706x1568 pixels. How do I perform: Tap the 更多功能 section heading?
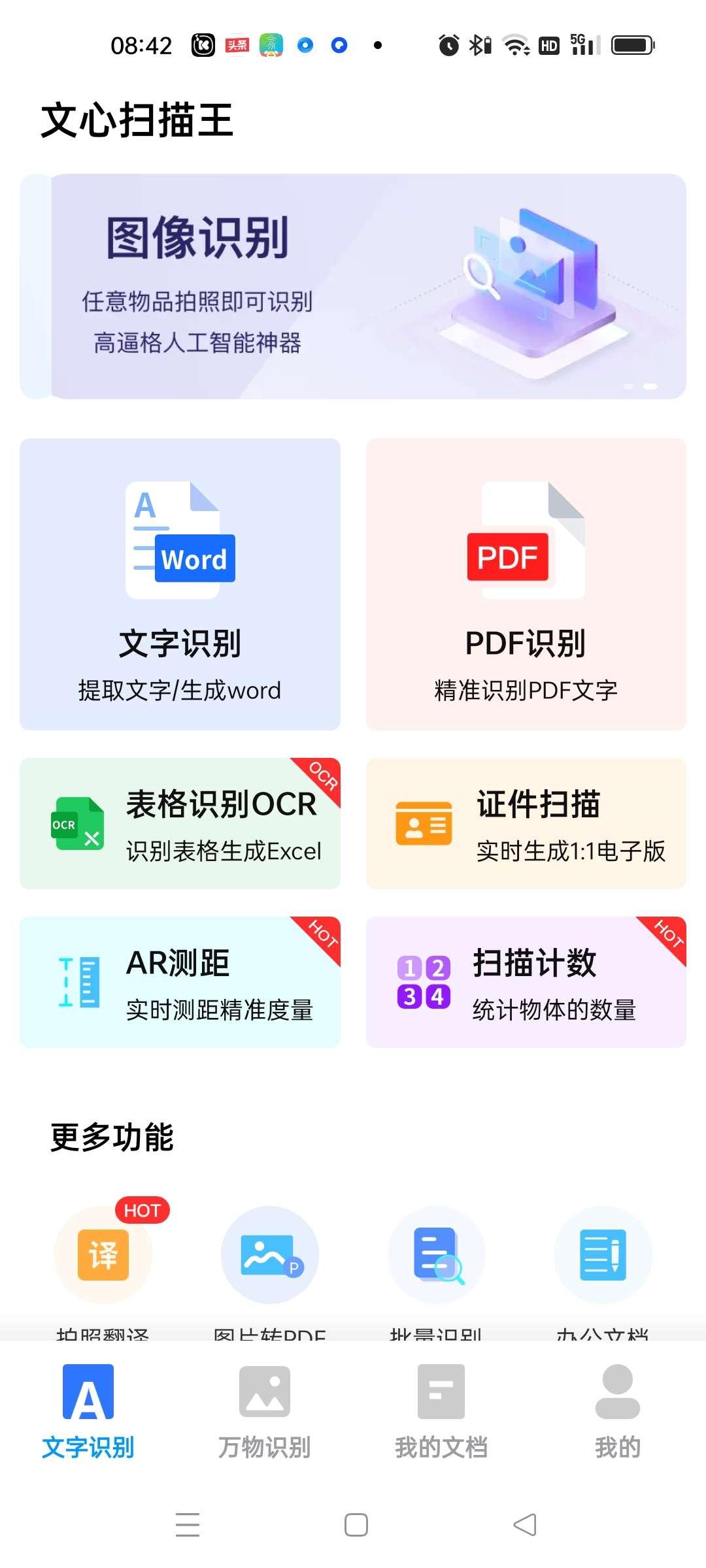111,1137
